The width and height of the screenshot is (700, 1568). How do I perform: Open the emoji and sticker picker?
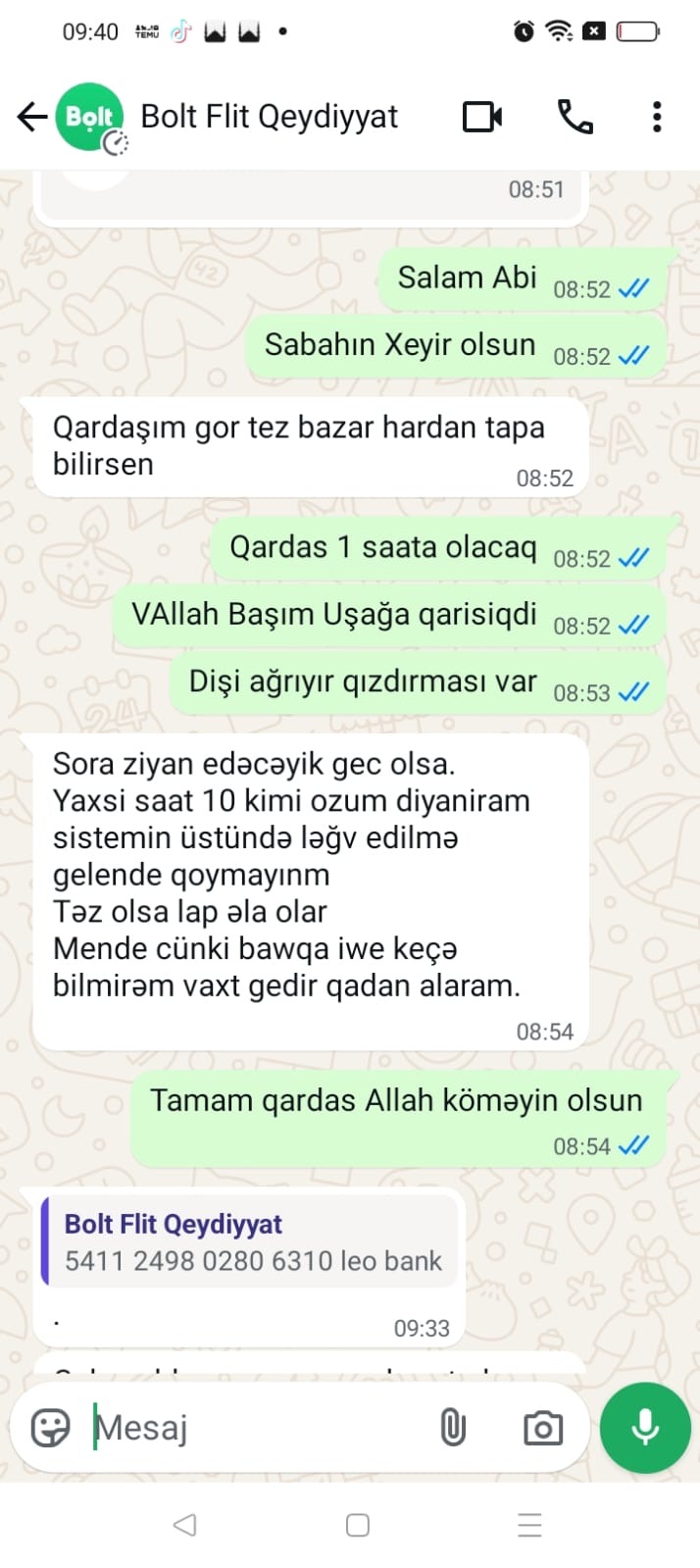50,1428
